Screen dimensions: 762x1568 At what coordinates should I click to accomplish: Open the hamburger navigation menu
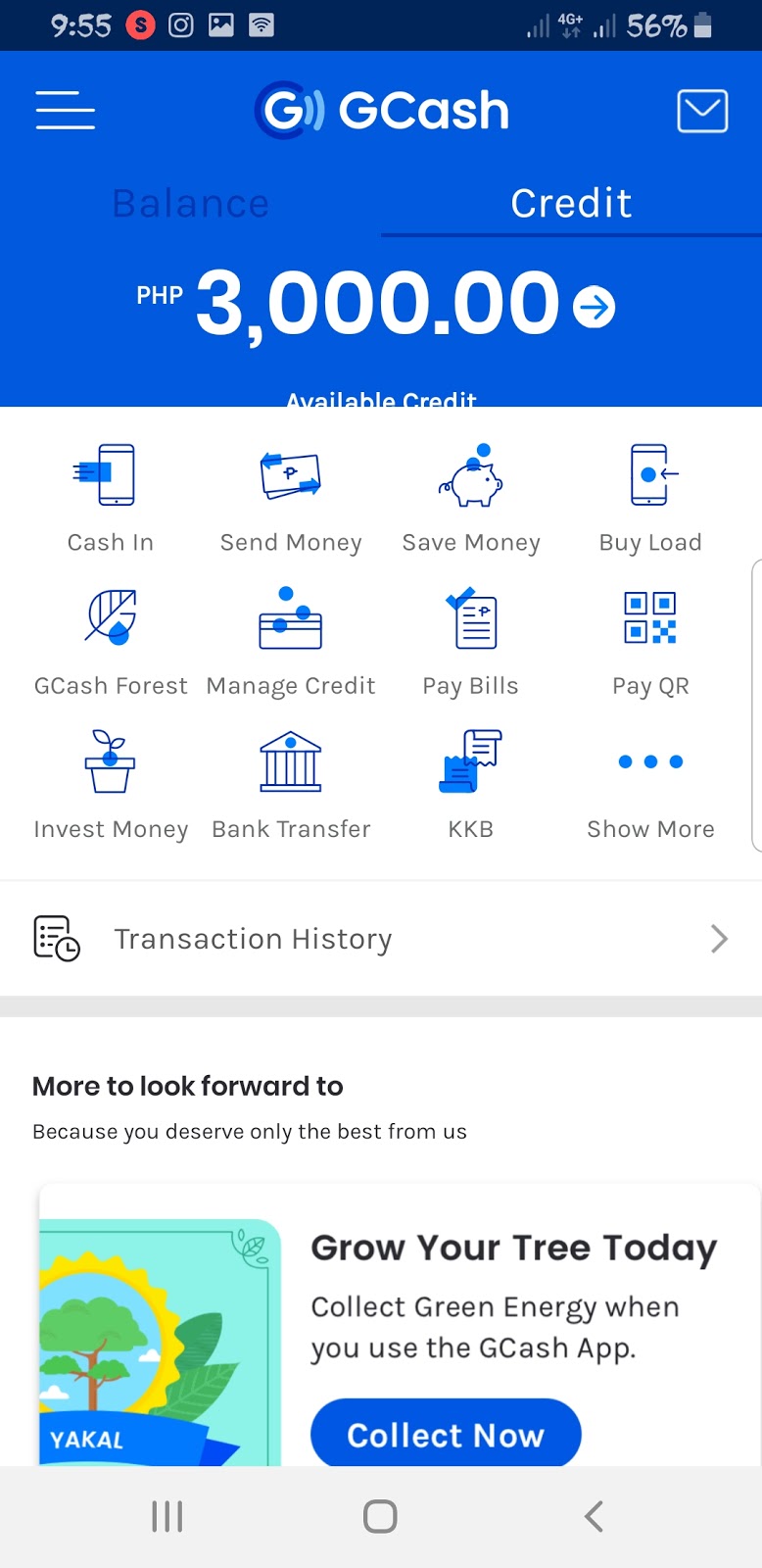[x=65, y=111]
